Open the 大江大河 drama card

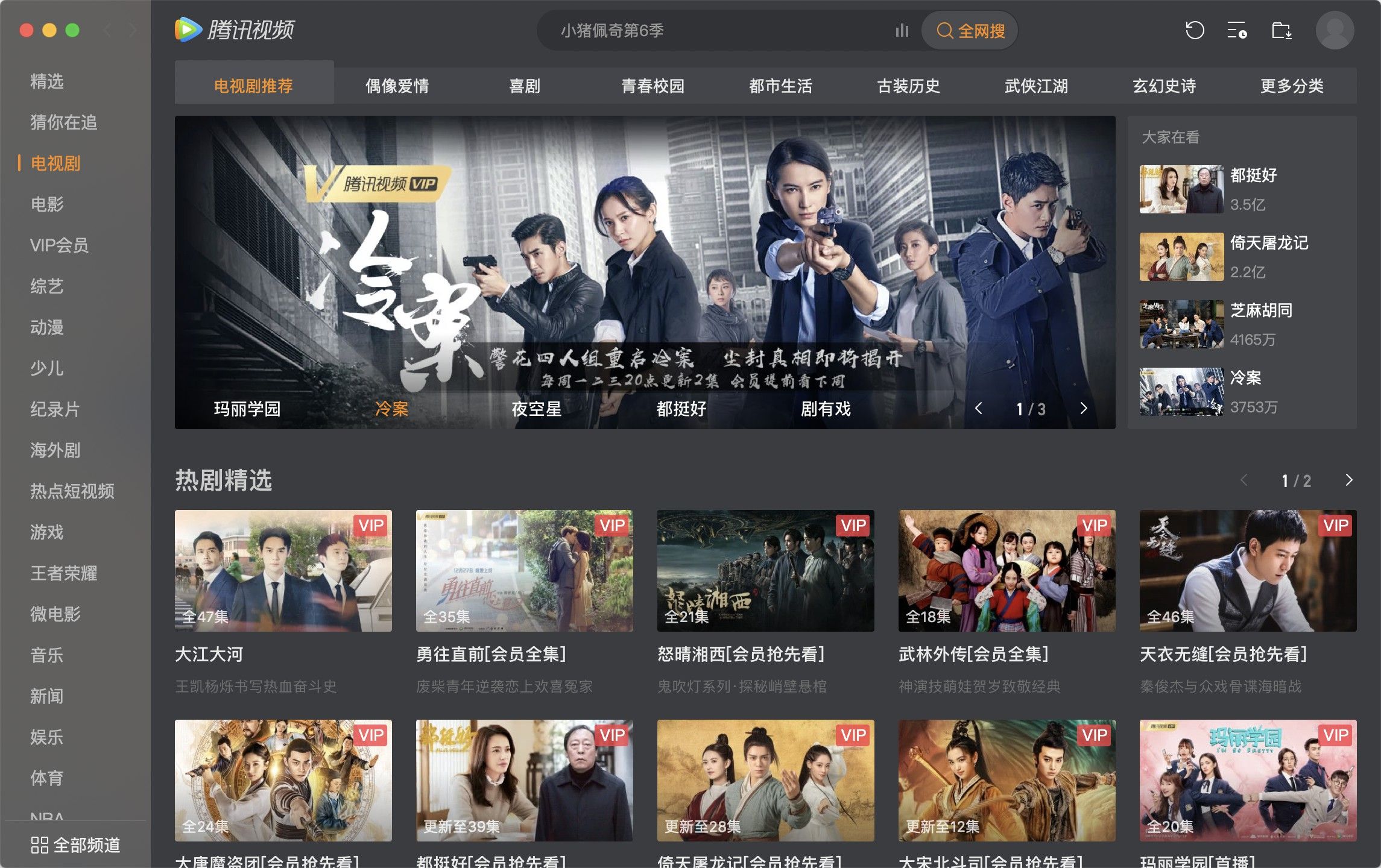point(283,571)
